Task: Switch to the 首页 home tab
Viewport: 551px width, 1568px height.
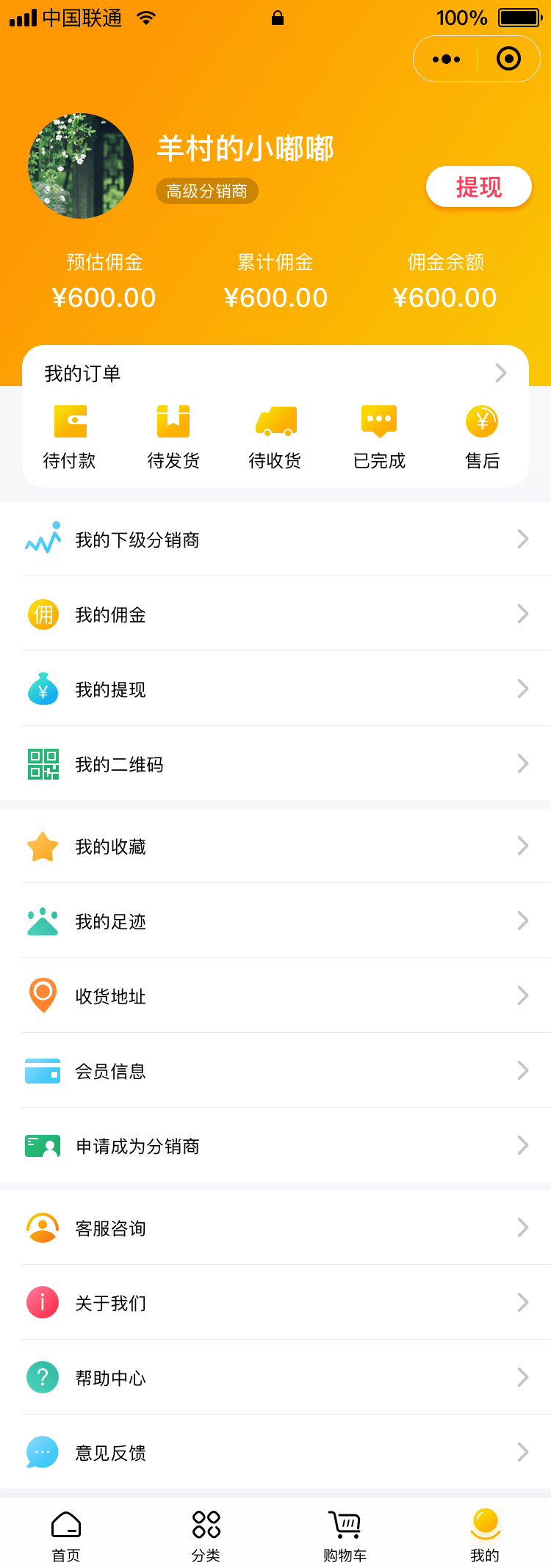Action: (66, 1536)
